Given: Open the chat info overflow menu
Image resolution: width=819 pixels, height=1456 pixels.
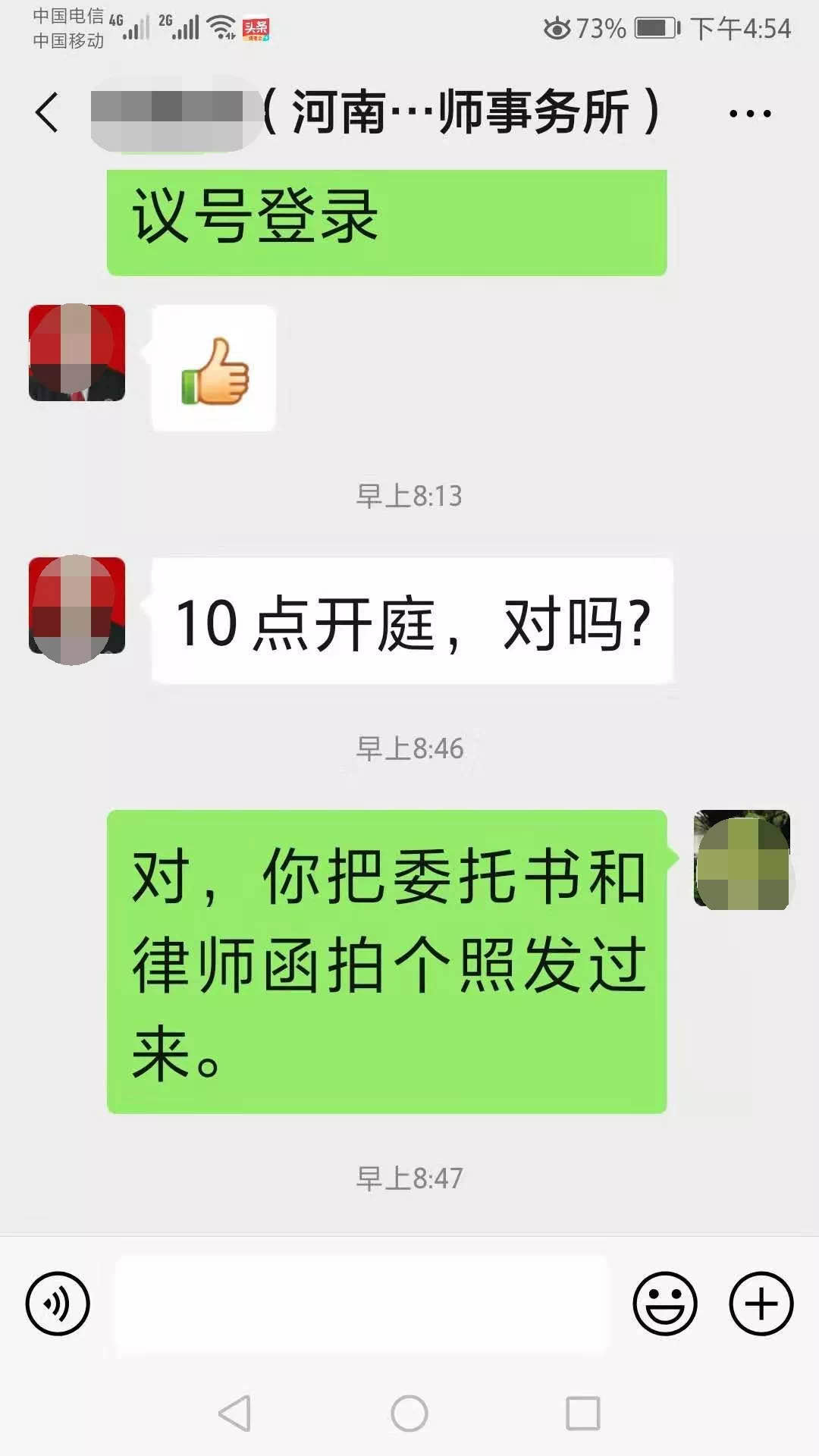Looking at the screenshot, I should (749, 114).
